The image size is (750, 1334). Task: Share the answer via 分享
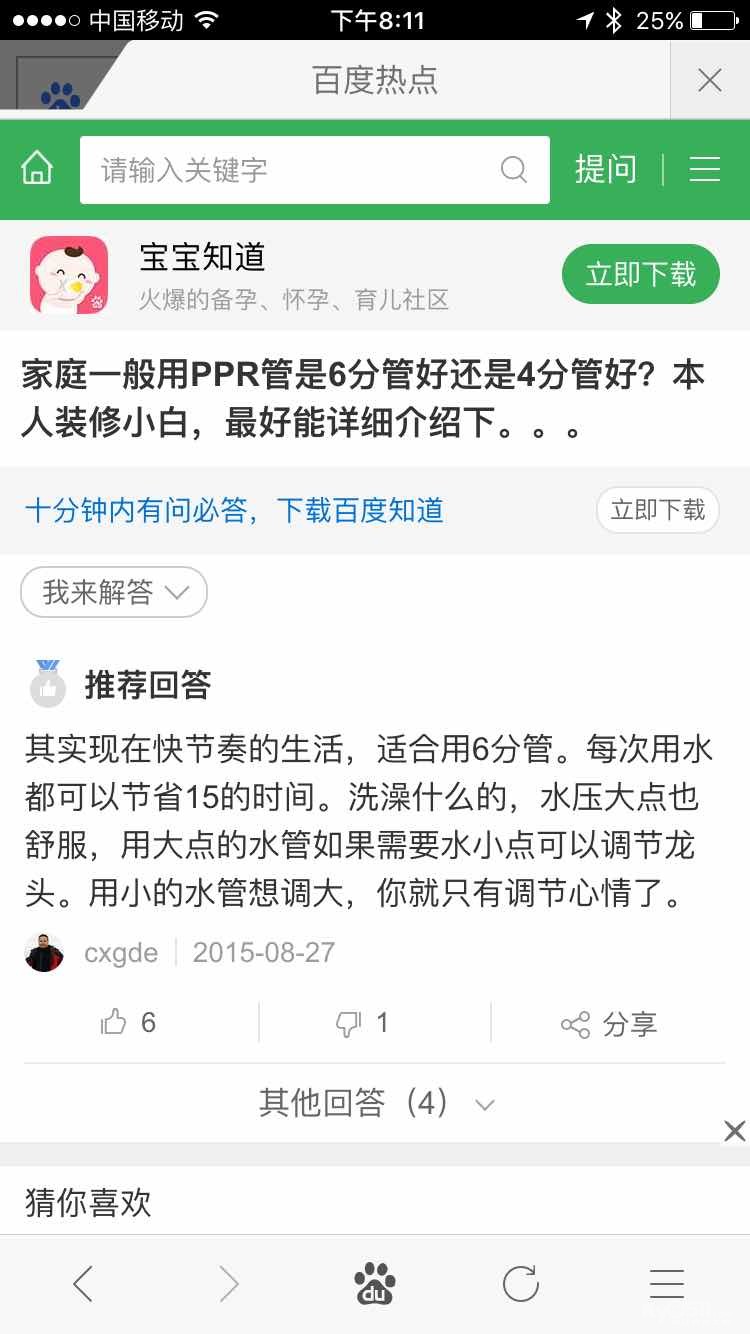click(608, 1024)
